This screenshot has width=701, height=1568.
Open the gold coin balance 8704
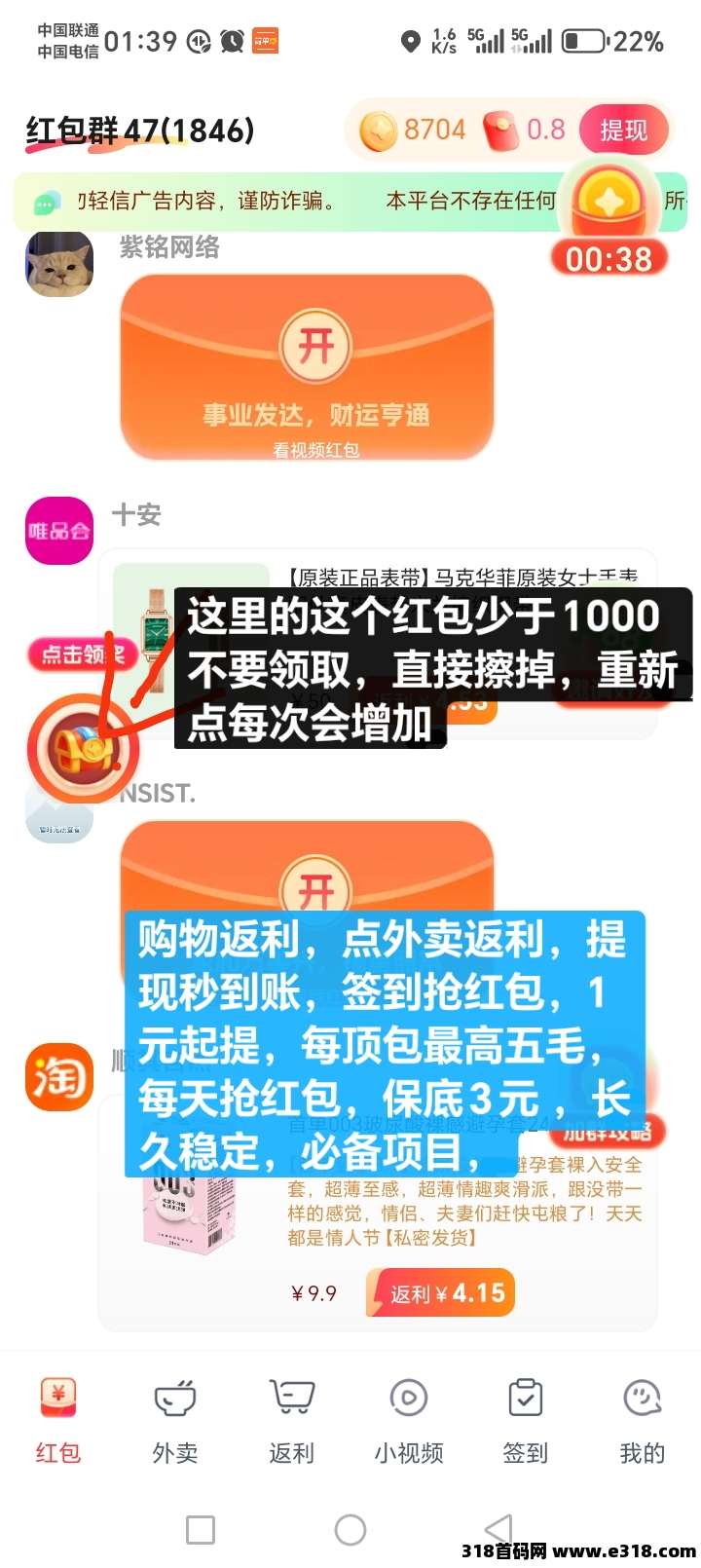tap(414, 130)
